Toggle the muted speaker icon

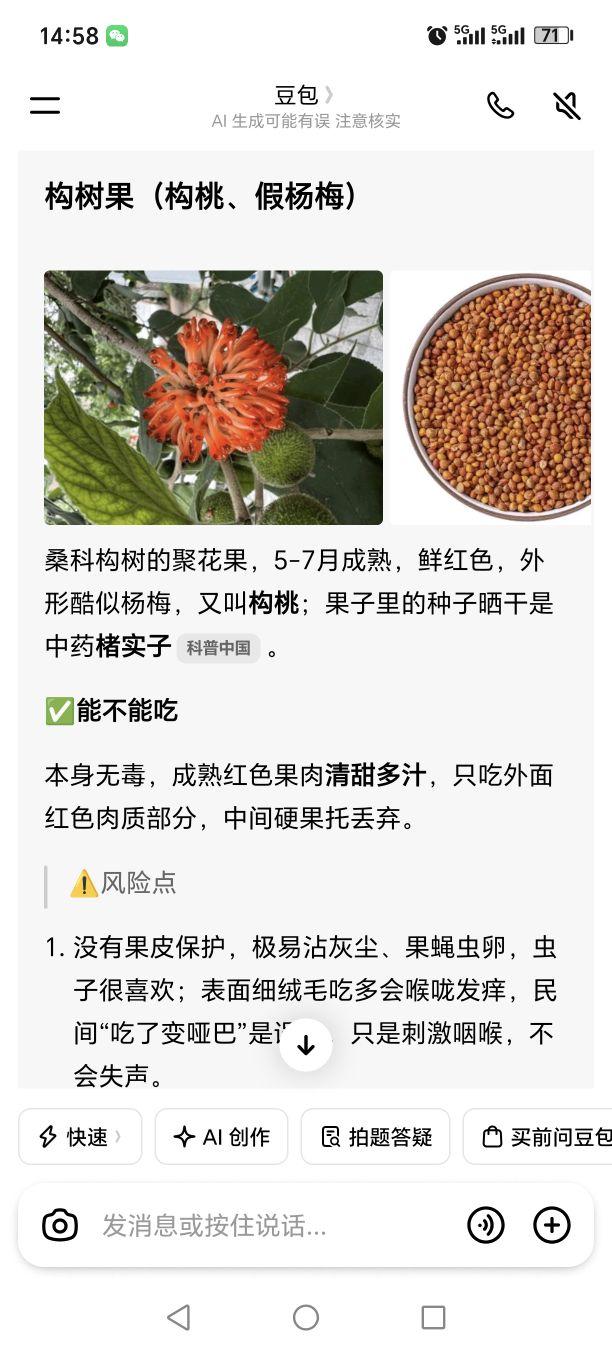click(x=567, y=105)
